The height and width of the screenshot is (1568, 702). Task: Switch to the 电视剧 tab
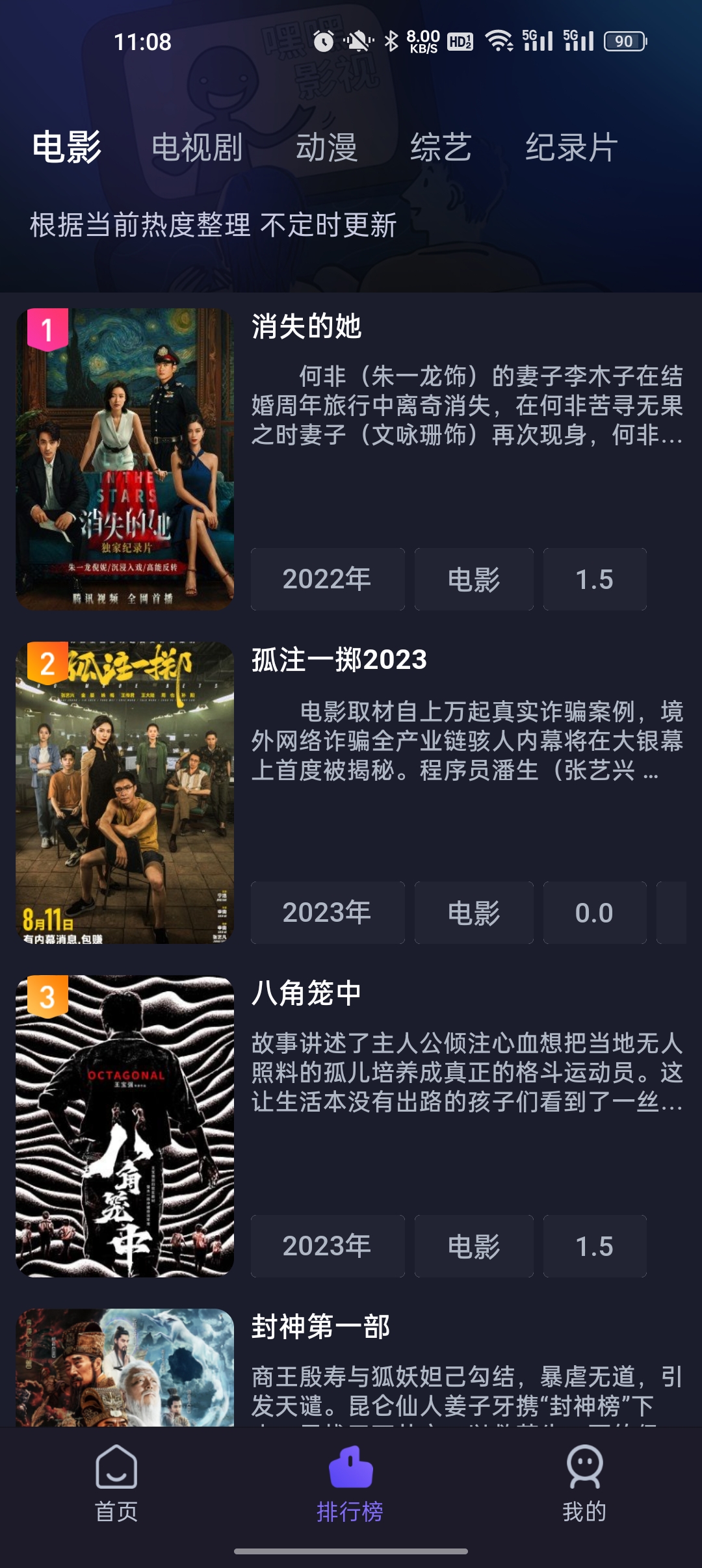pyautogui.click(x=196, y=148)
